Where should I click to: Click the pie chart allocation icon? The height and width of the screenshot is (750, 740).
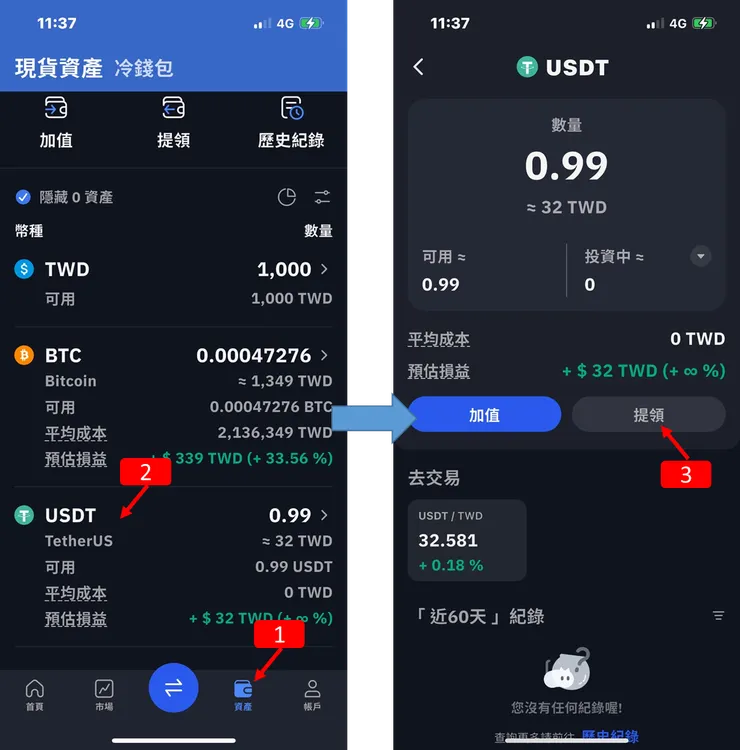(286, 197)
